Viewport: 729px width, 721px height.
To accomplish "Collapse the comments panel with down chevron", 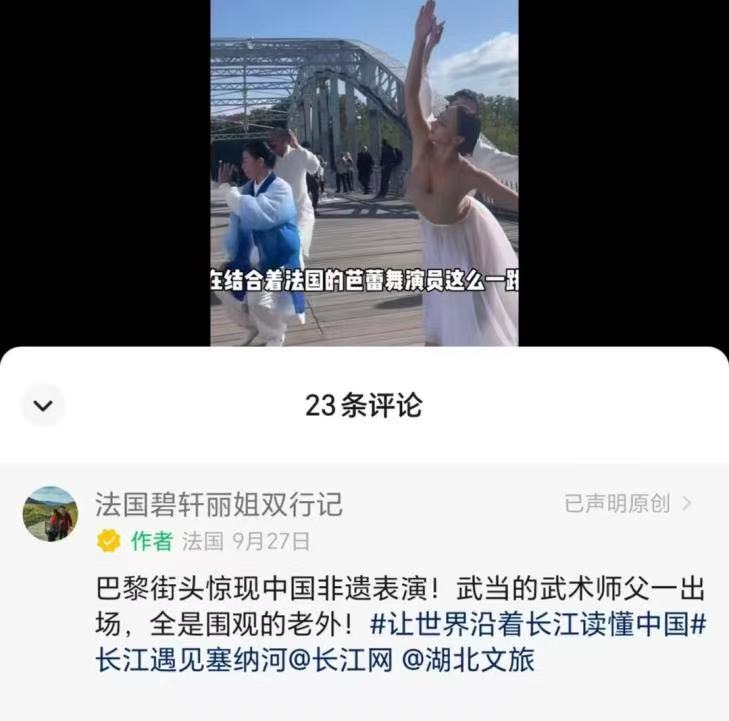I will tap(42, 405).
